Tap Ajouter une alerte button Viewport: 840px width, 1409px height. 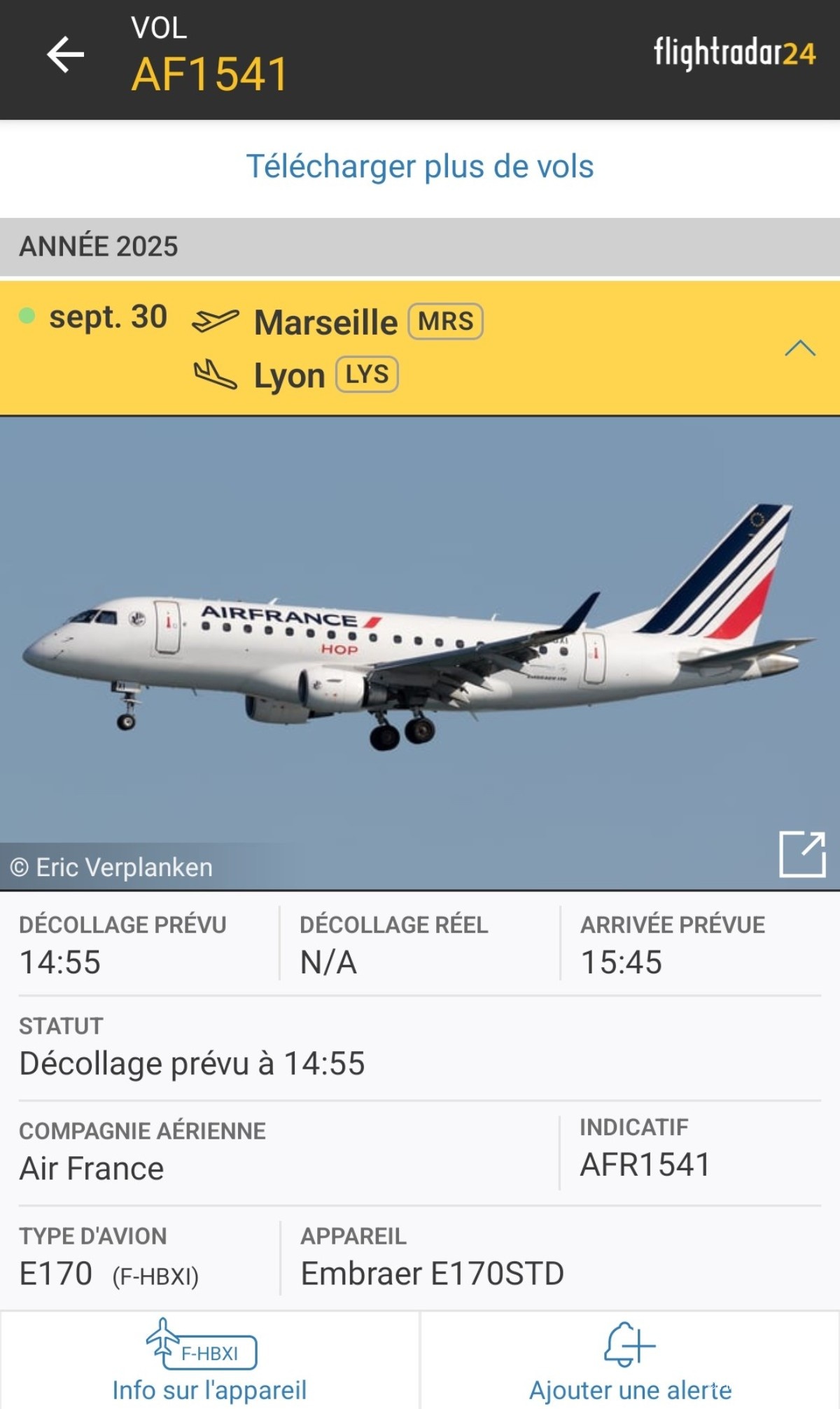(630, 1360)
